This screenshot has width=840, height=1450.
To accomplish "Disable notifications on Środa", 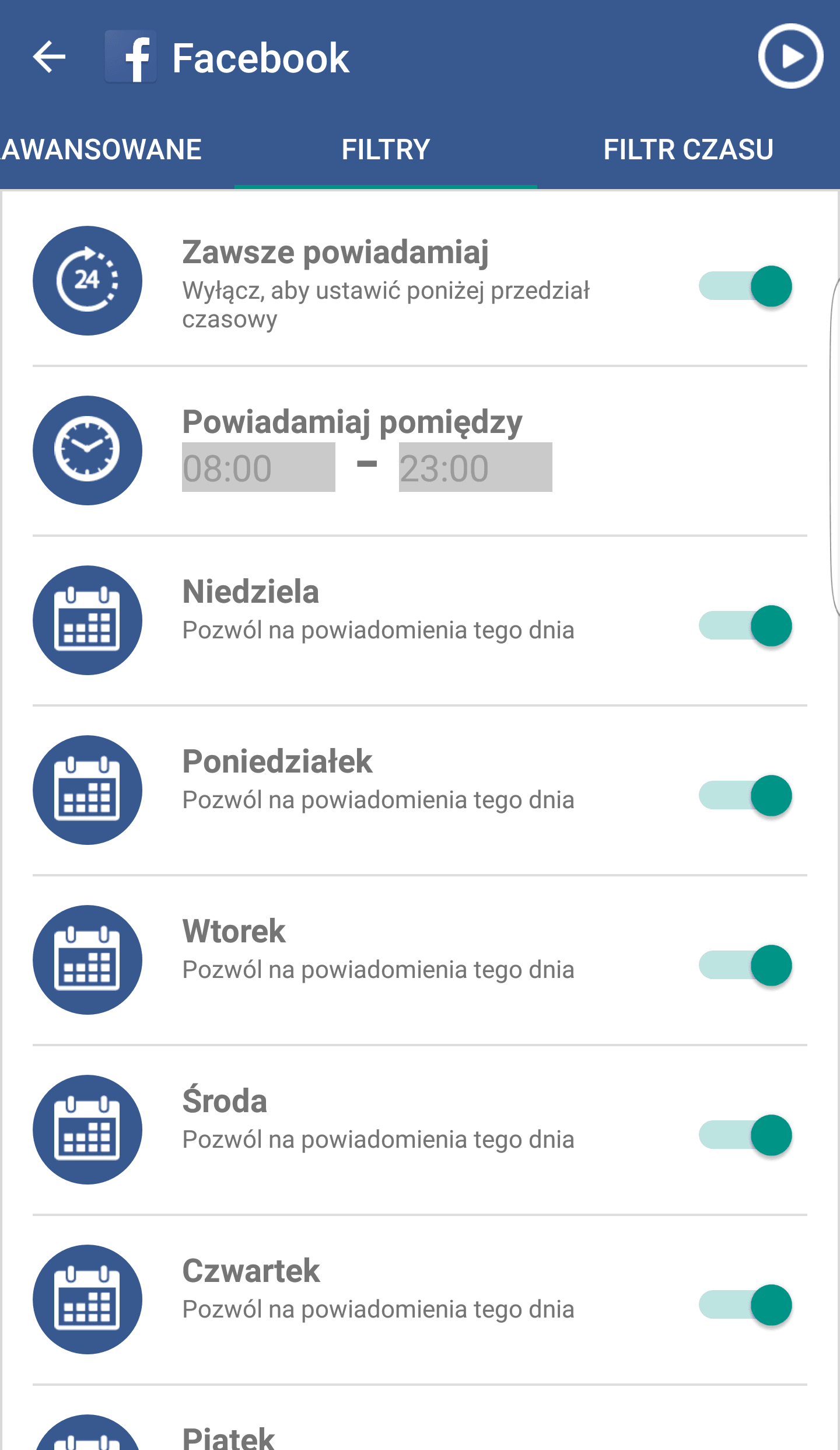I will pos(745,1135).
